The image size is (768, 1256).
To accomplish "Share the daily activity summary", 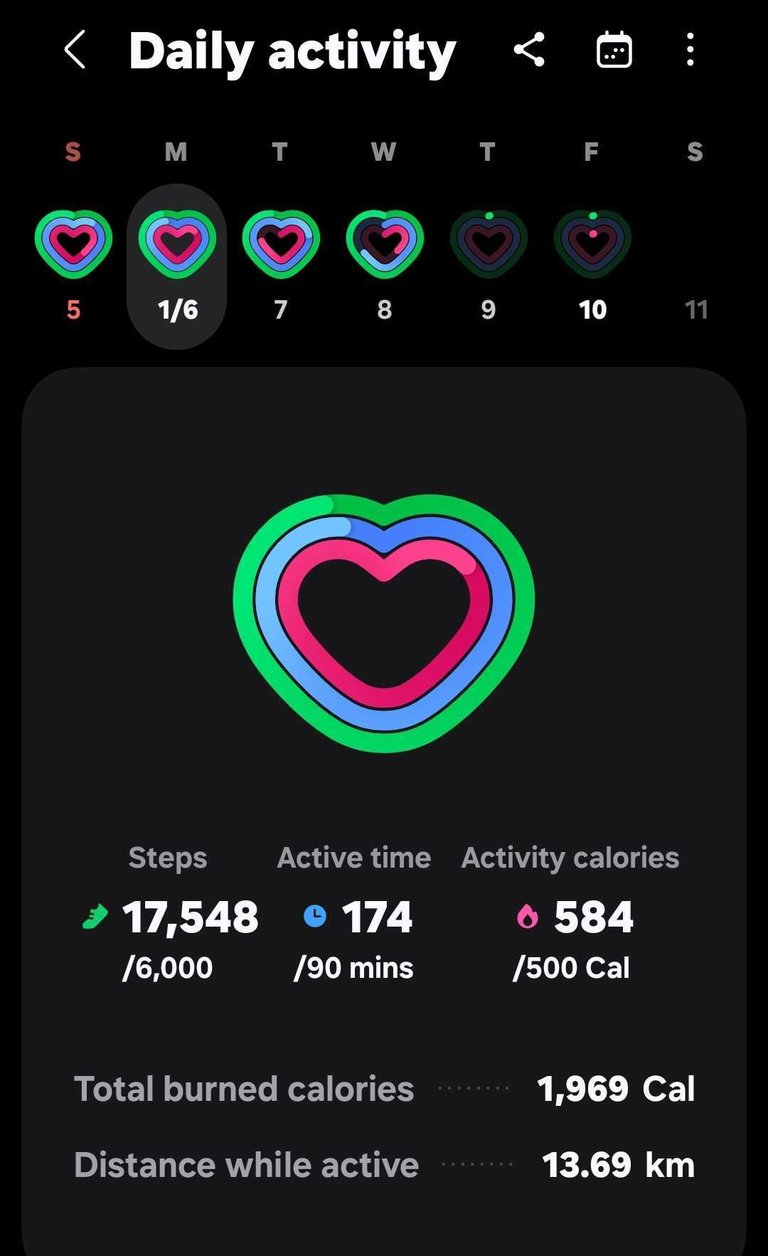I will (x=529, y=49).
